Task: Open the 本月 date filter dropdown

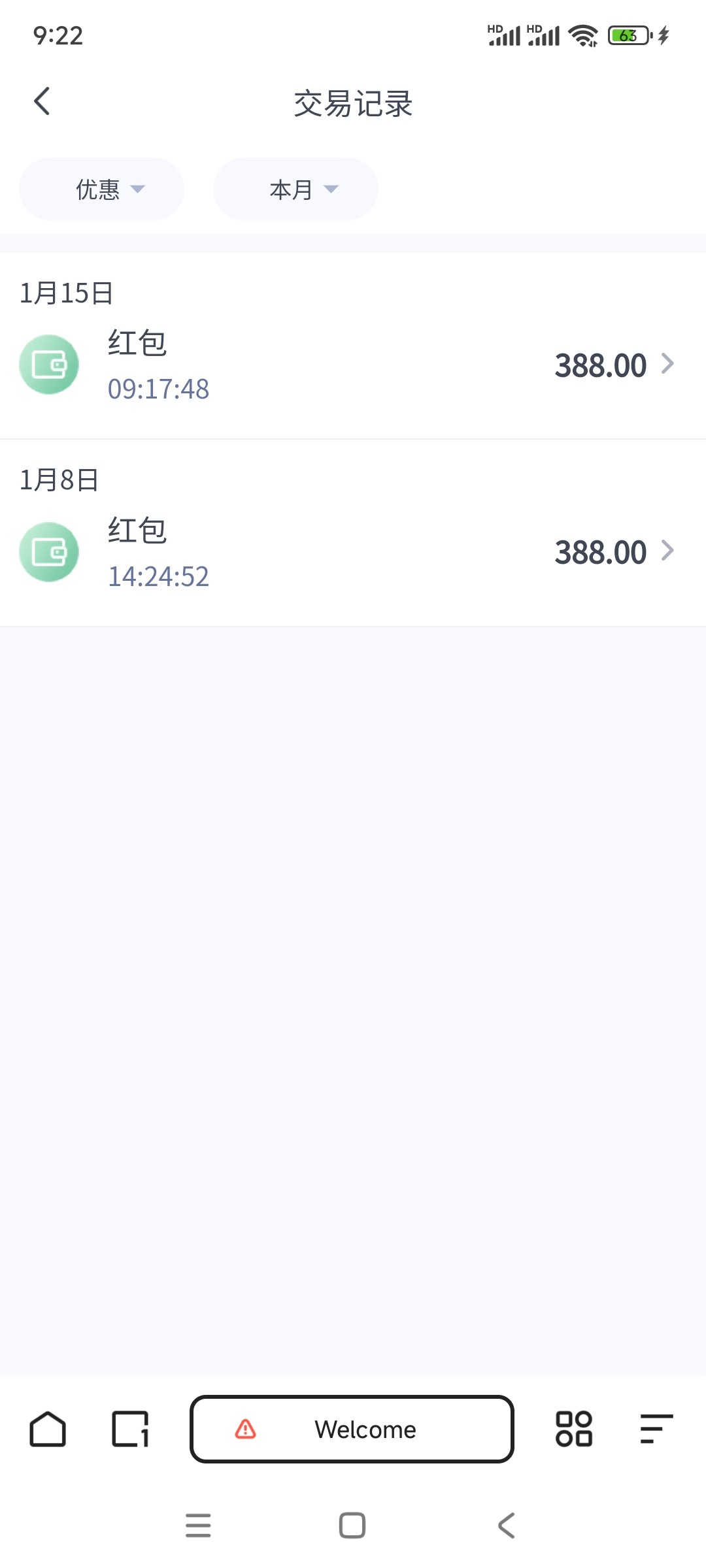Action: [x=295, y=189]
